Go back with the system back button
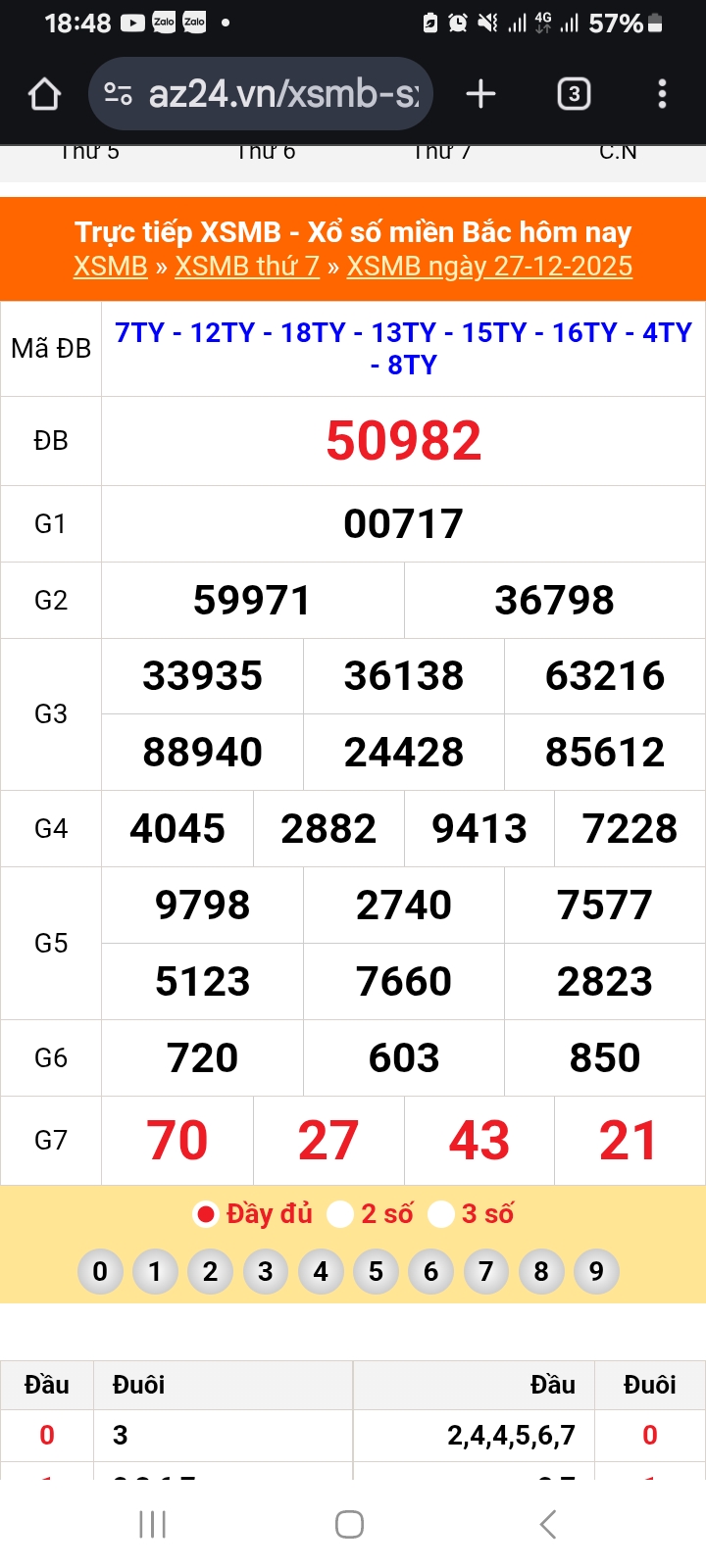 point(548,1524)
